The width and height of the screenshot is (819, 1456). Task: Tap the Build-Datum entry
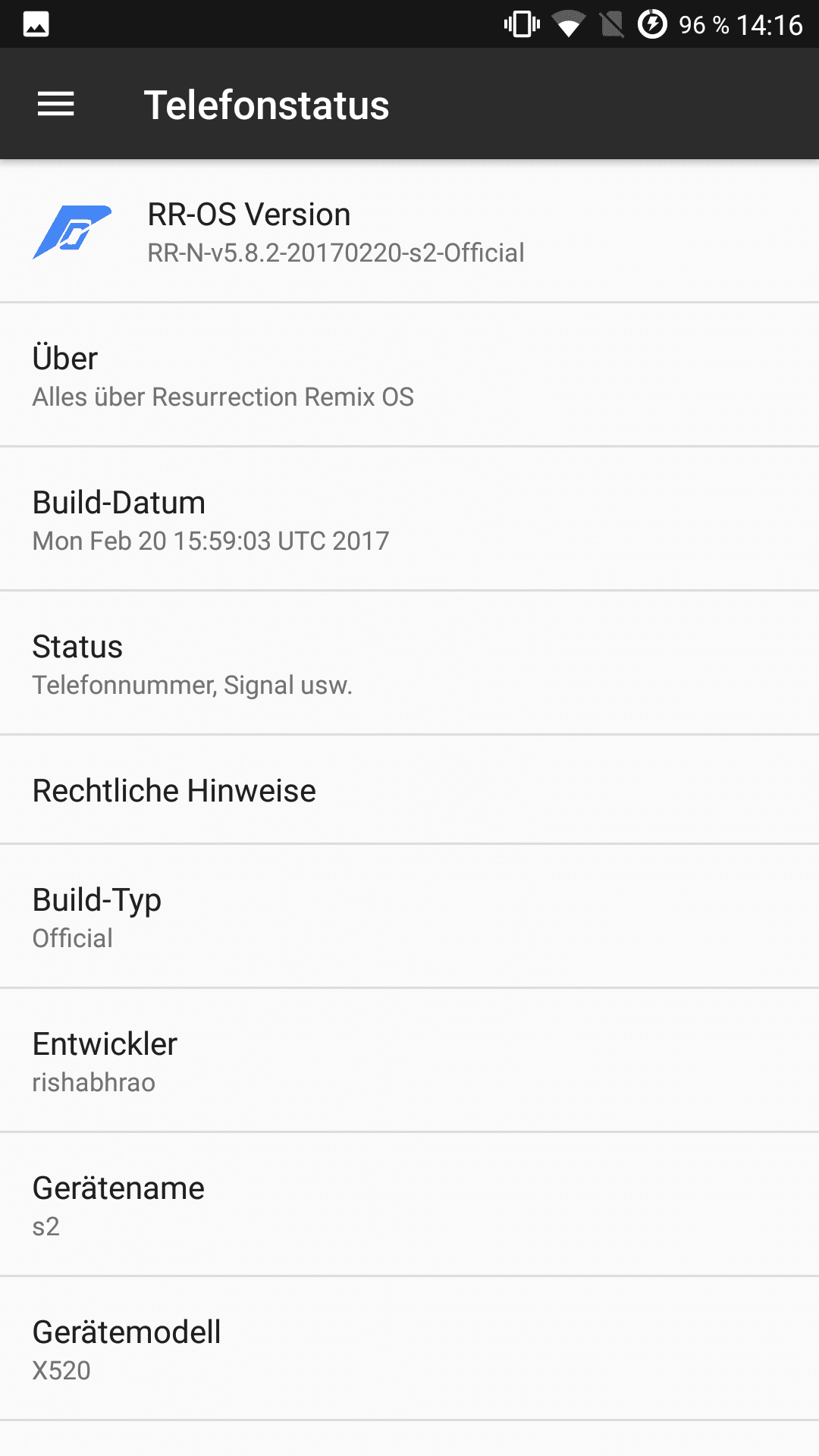[409, 519]
